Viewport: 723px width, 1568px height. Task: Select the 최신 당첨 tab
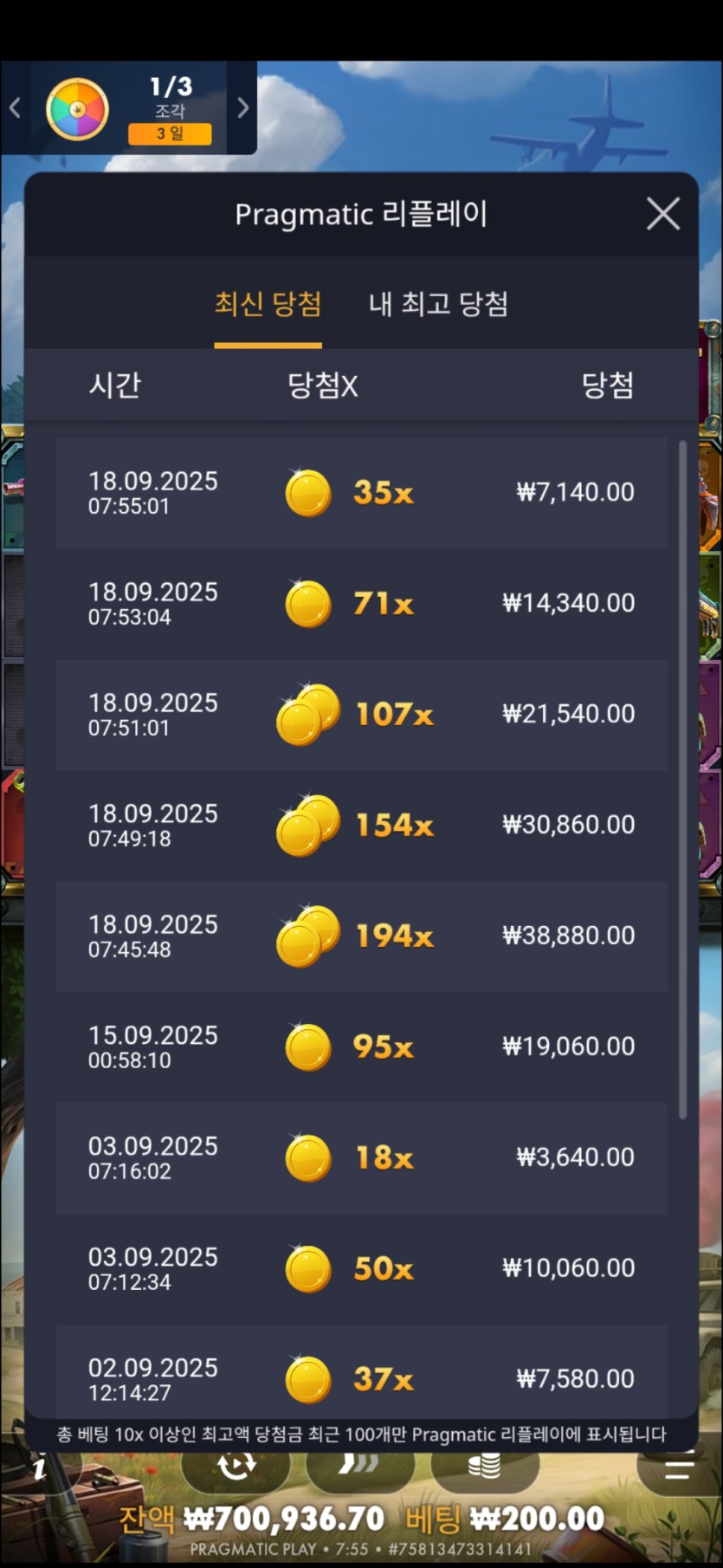[268, 304]
